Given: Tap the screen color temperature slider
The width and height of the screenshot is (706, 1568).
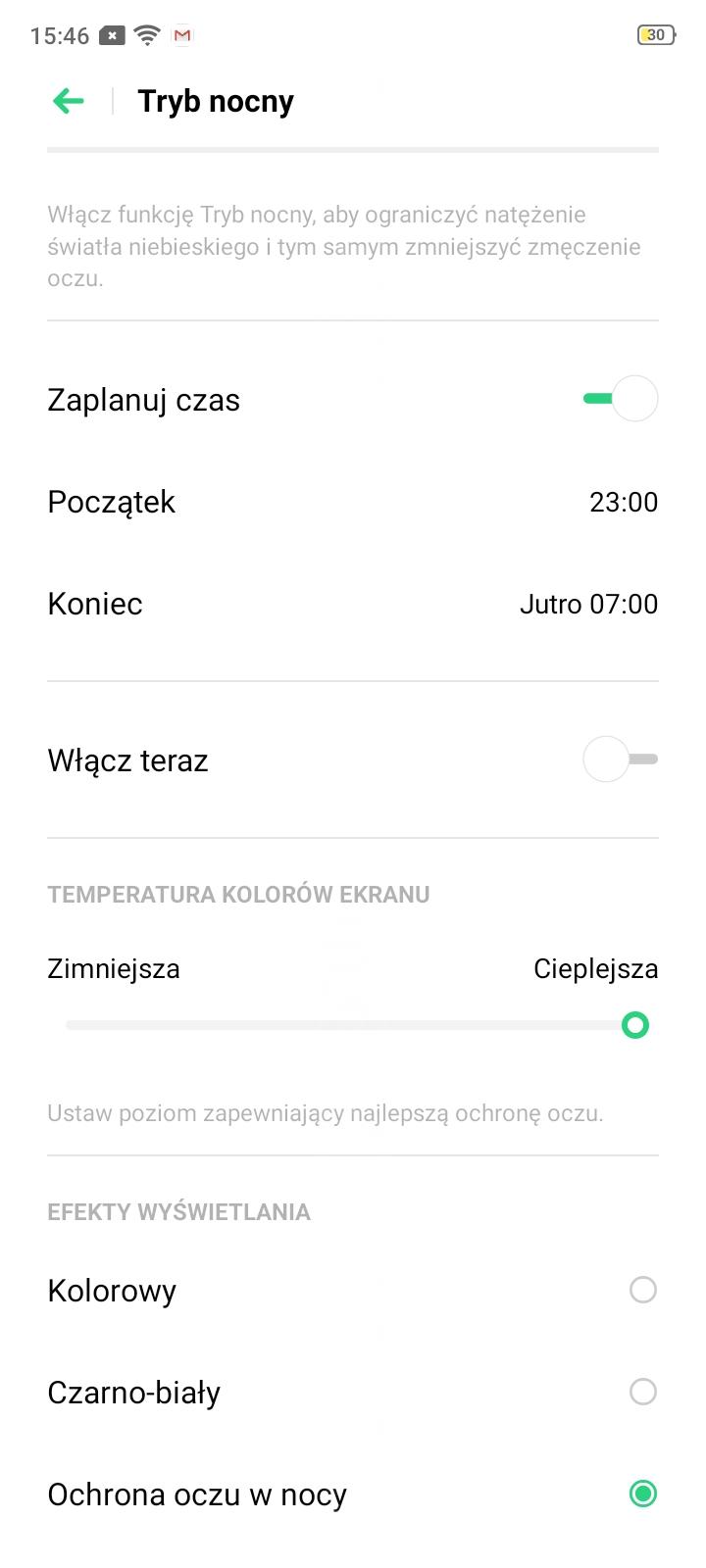Looking at the screenshot, I should click(x=353, y=1025).
